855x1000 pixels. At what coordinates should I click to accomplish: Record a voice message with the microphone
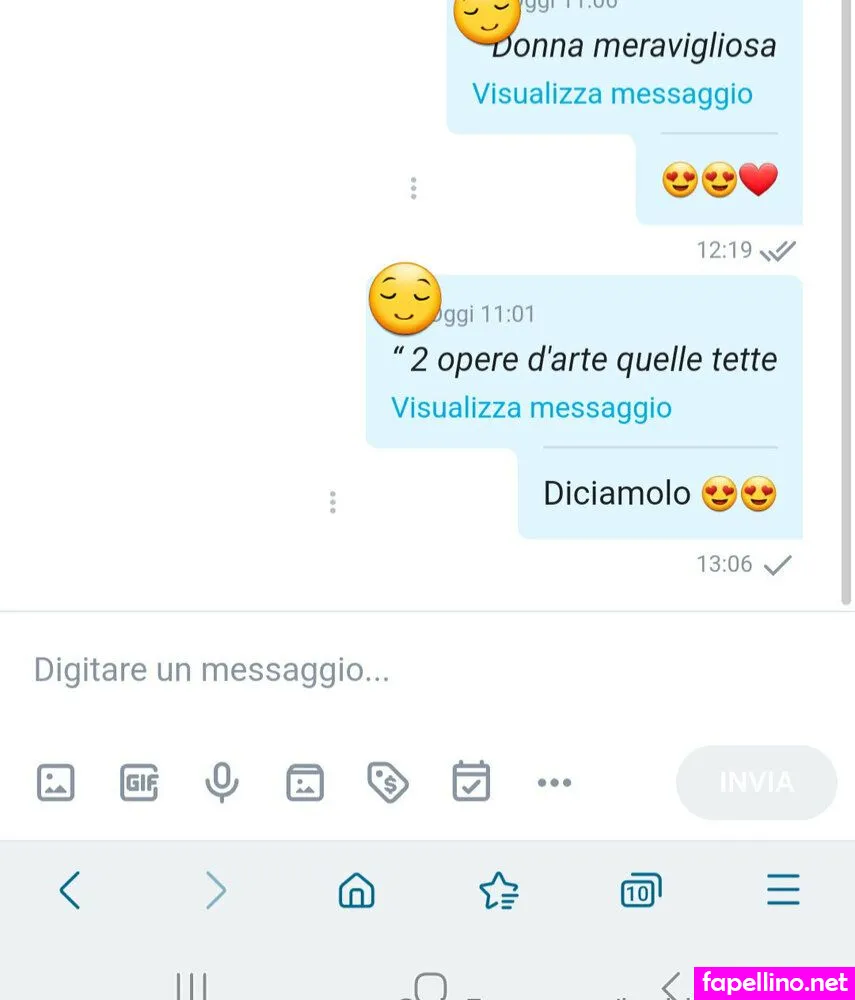coord(222,782)
